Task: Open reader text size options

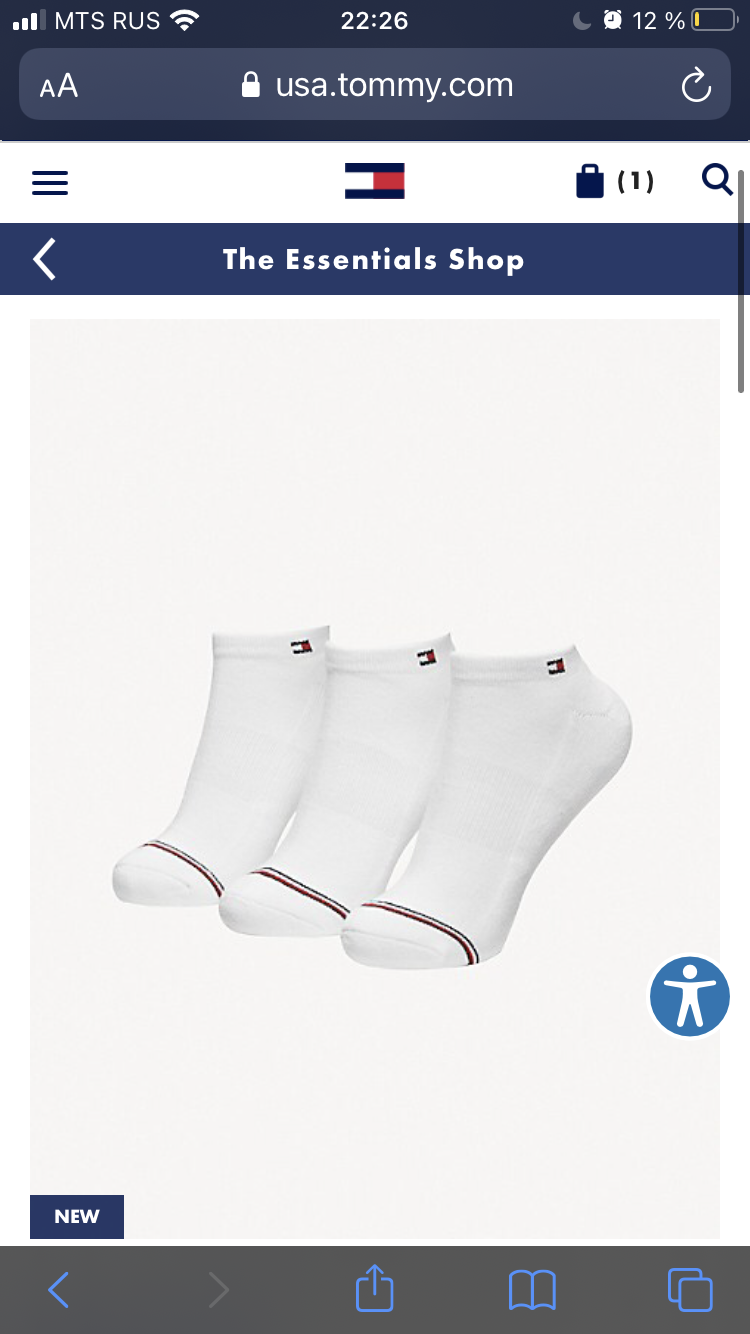Action: 59,86
